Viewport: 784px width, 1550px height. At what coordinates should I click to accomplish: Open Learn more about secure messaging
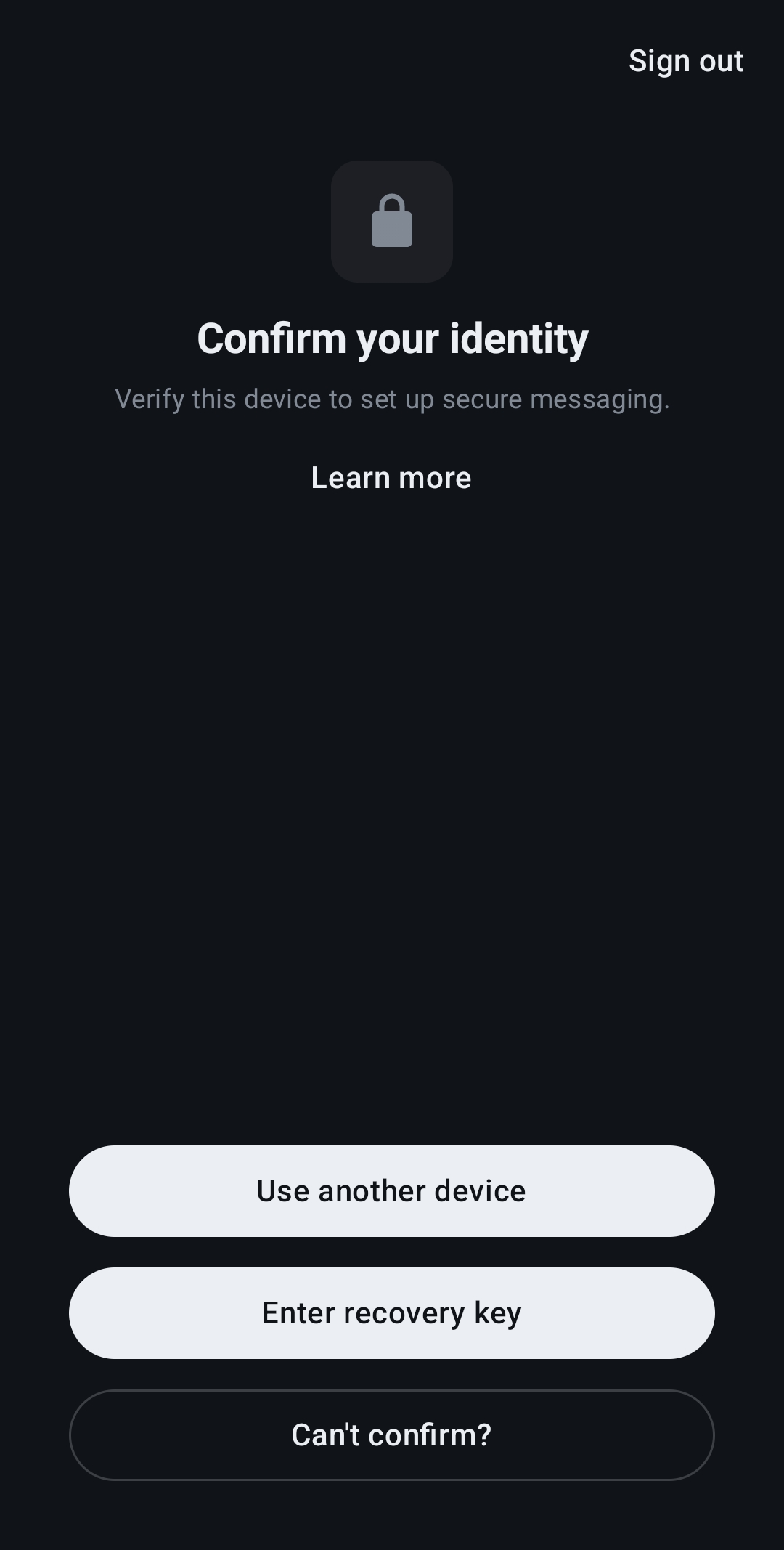(x=391, y=477)
